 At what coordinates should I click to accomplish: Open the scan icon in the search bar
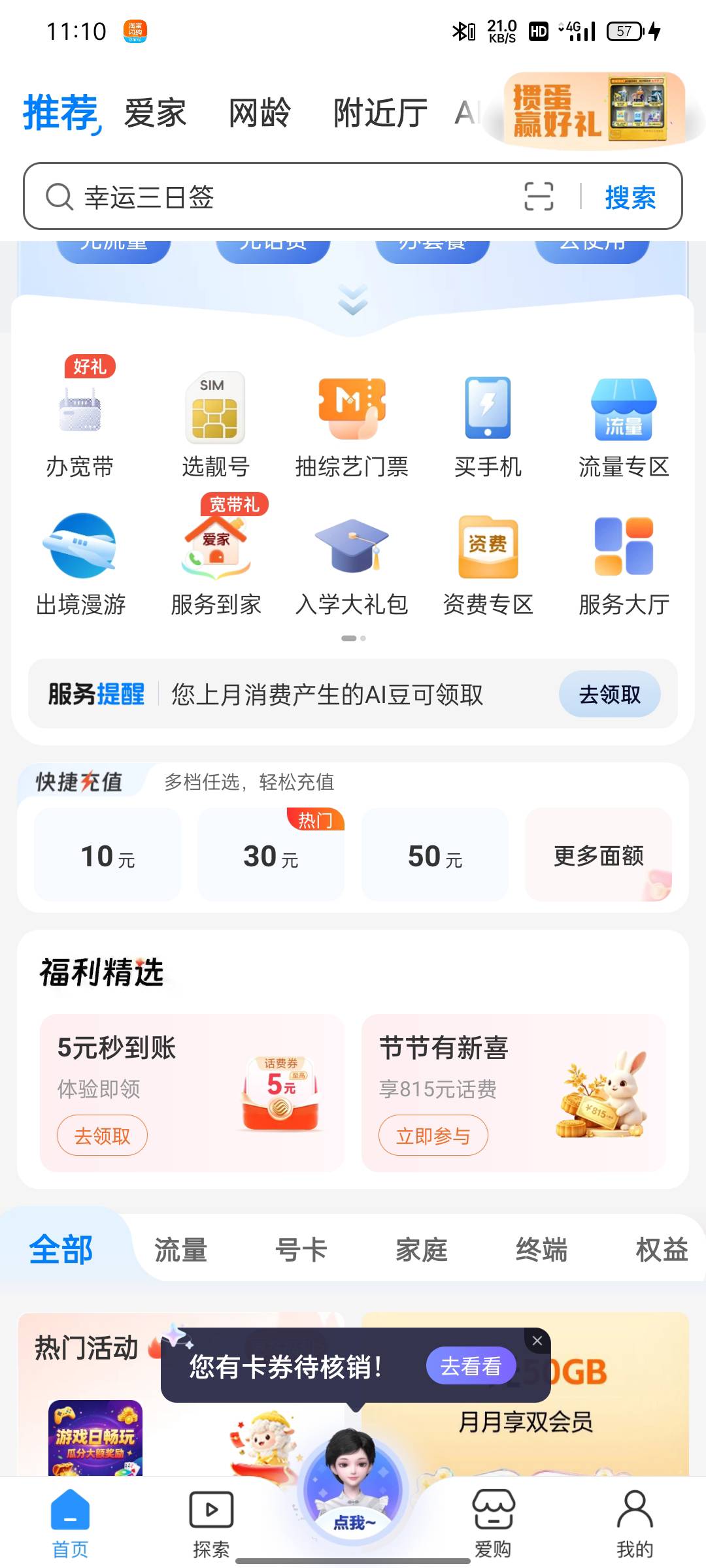(539, 196)
